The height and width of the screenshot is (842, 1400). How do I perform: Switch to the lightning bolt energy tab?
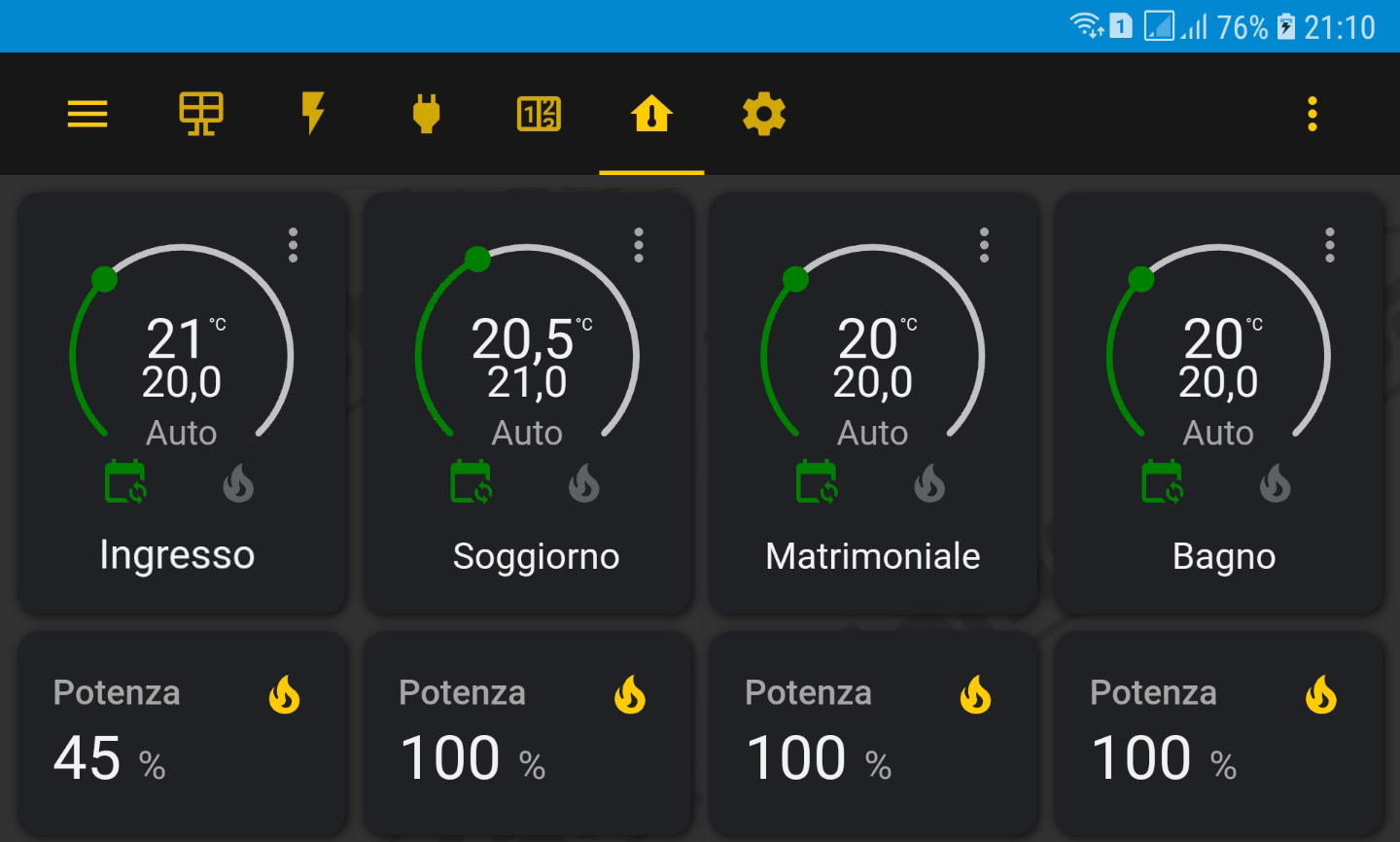[x=313, y=114]
